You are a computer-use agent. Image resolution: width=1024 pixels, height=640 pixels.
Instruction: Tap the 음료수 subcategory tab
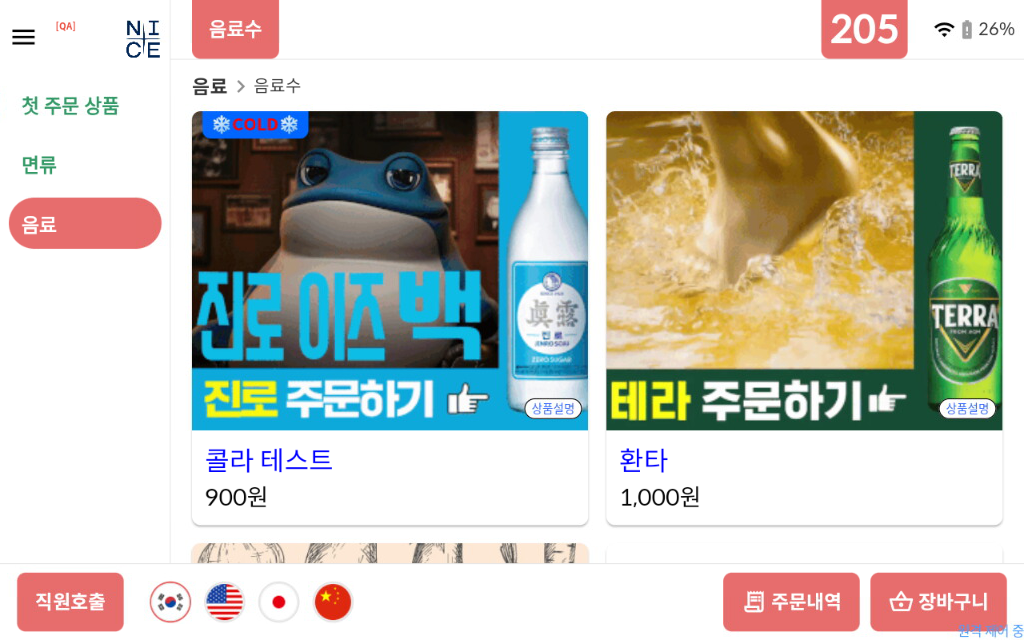pos(235,29)
